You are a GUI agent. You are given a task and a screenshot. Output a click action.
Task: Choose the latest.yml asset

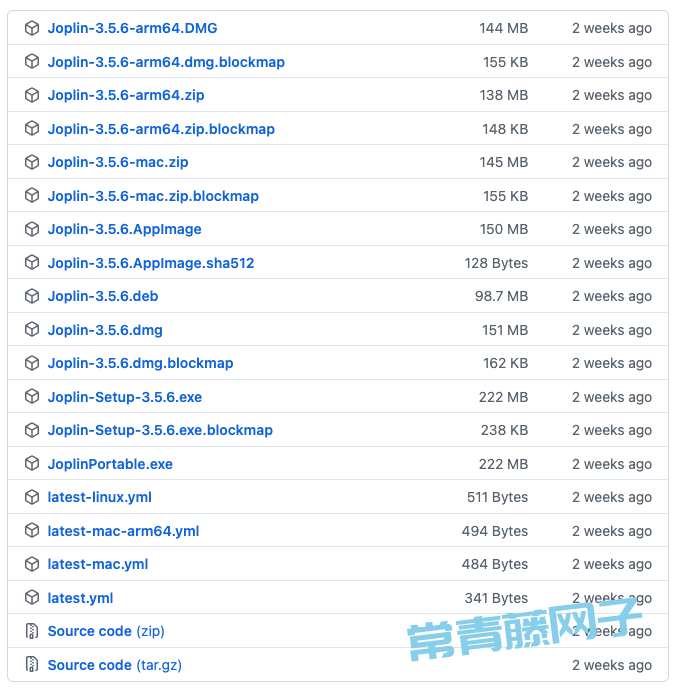pos(80,598)
